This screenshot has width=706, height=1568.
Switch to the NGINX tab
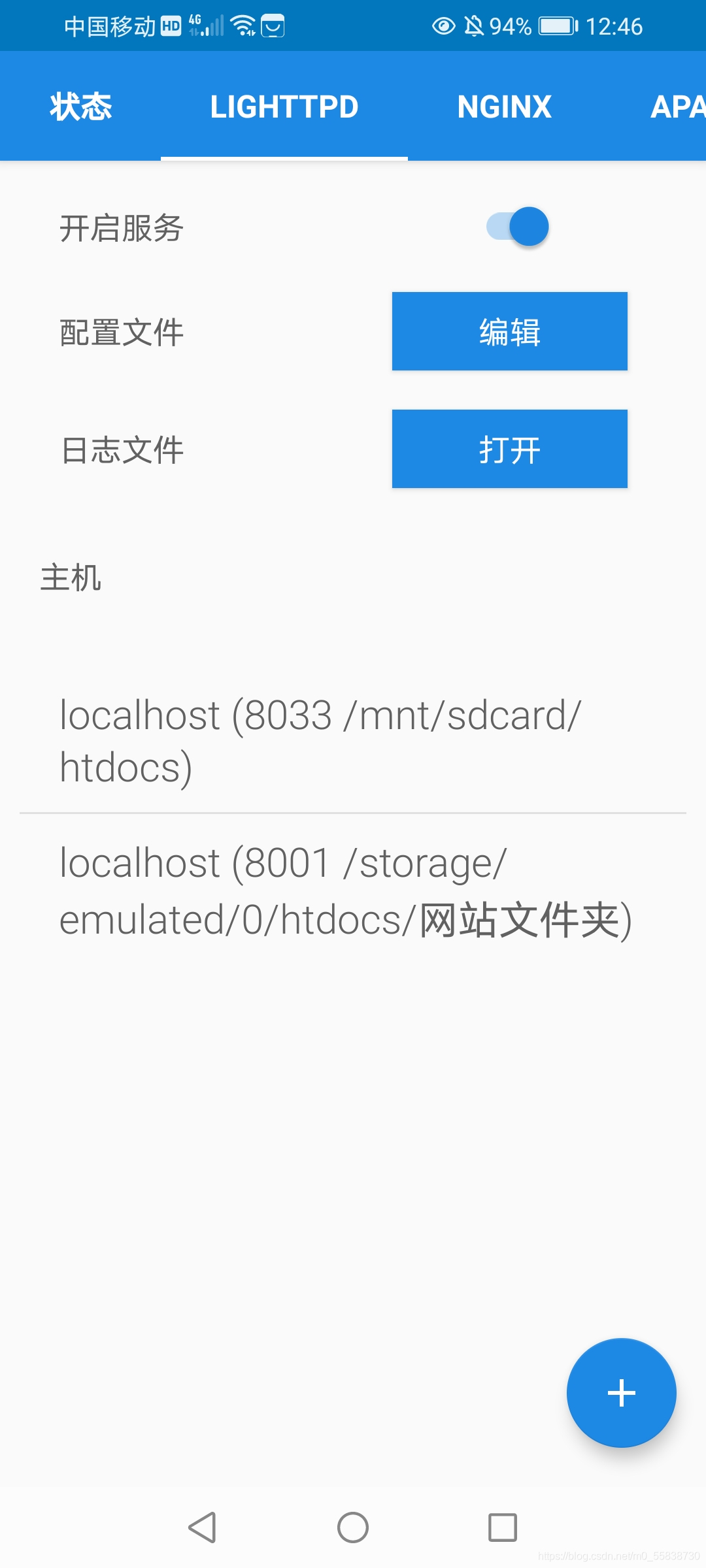click(x=504, y=106)
